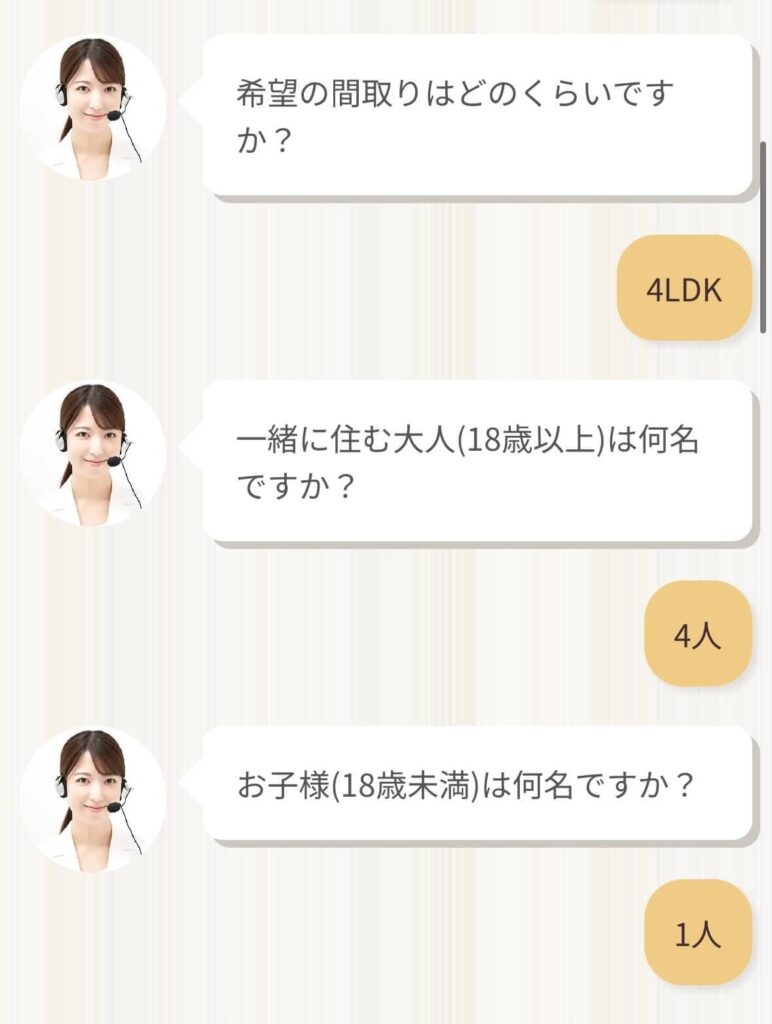Select the 4人 answer bubble

point(697,634)
